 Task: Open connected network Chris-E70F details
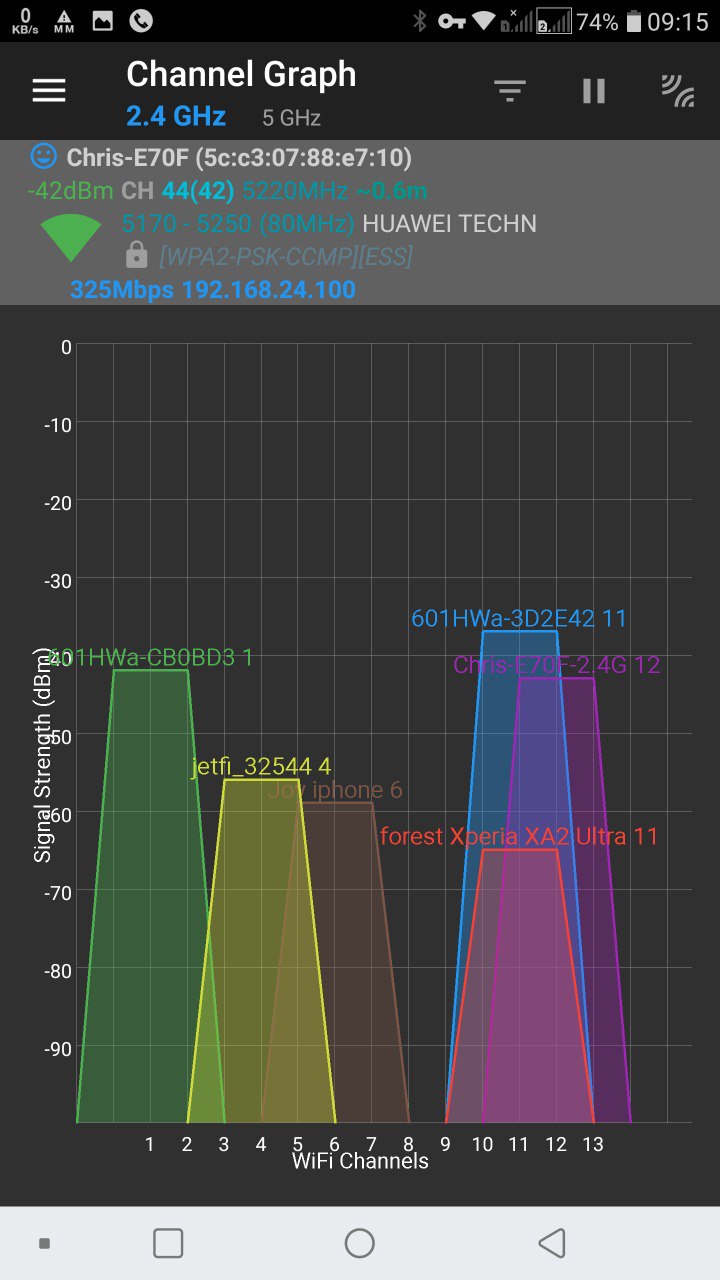point(300,222)
